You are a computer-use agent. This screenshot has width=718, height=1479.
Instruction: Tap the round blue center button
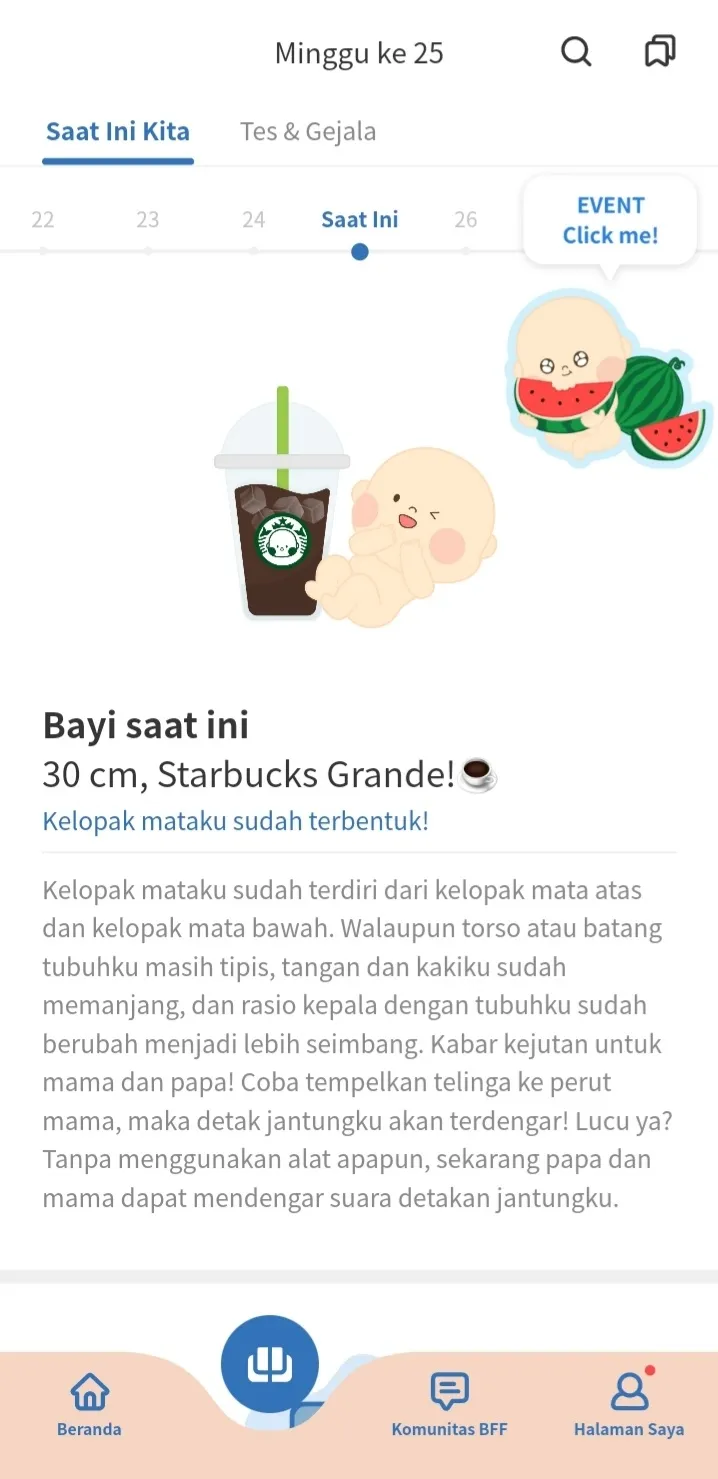(x=270, y=1364)
